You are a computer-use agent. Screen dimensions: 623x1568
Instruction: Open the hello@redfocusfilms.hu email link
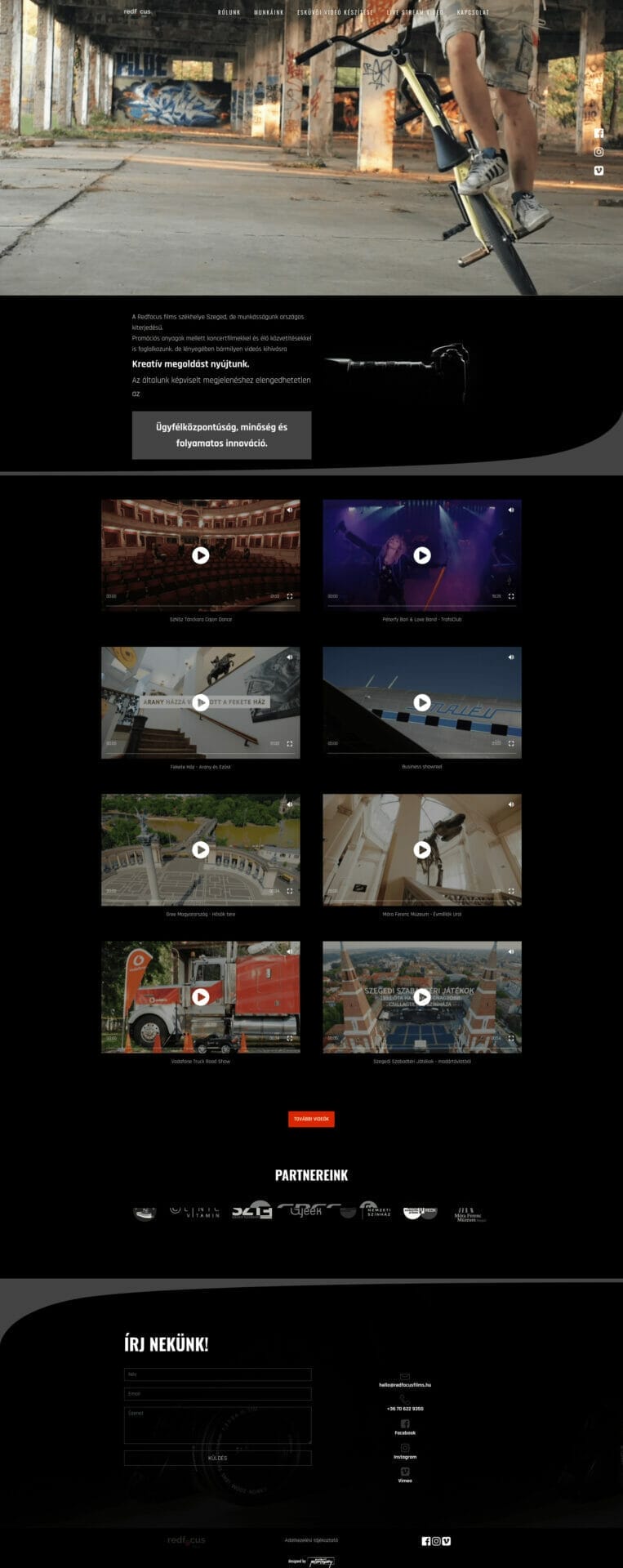(404, 1385)
